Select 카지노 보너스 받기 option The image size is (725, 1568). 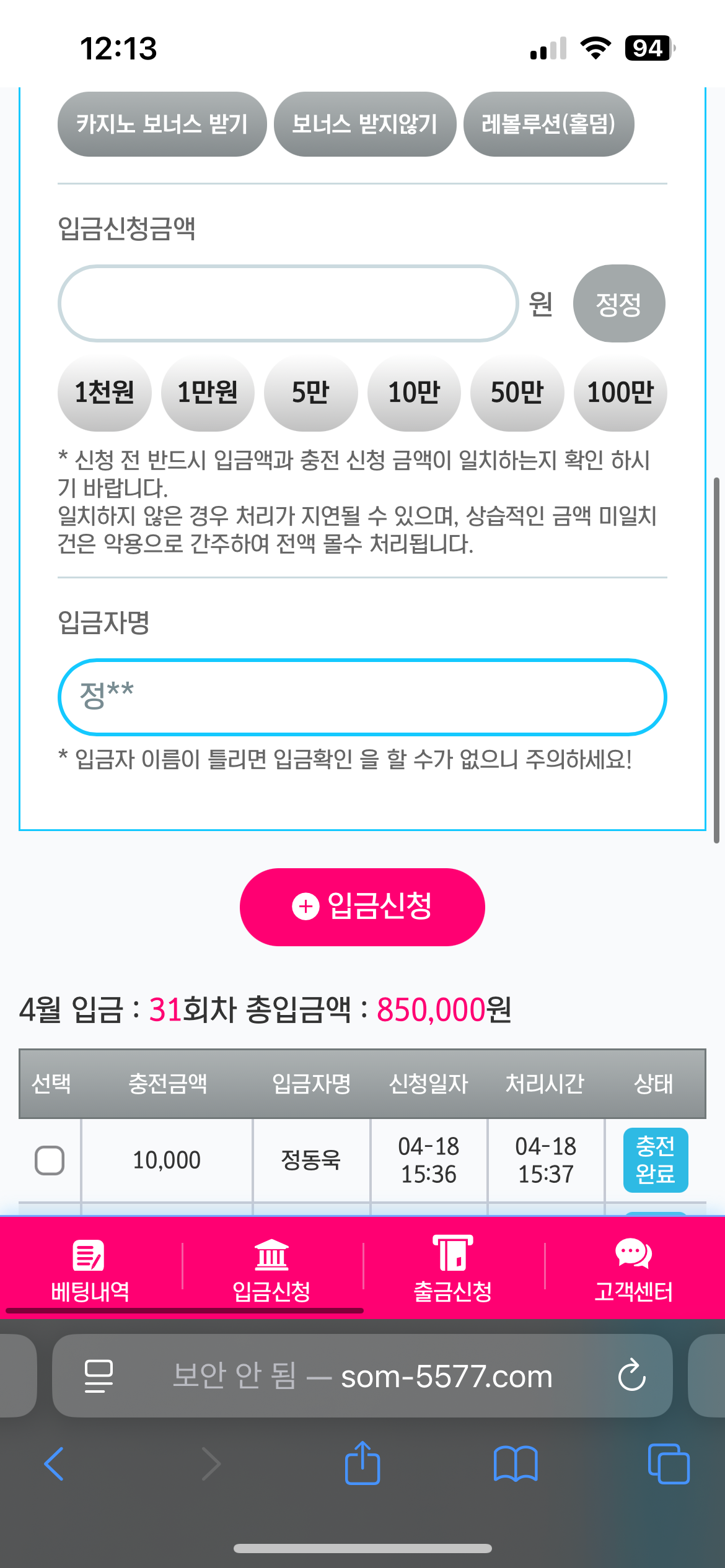[x=162, y=124]
